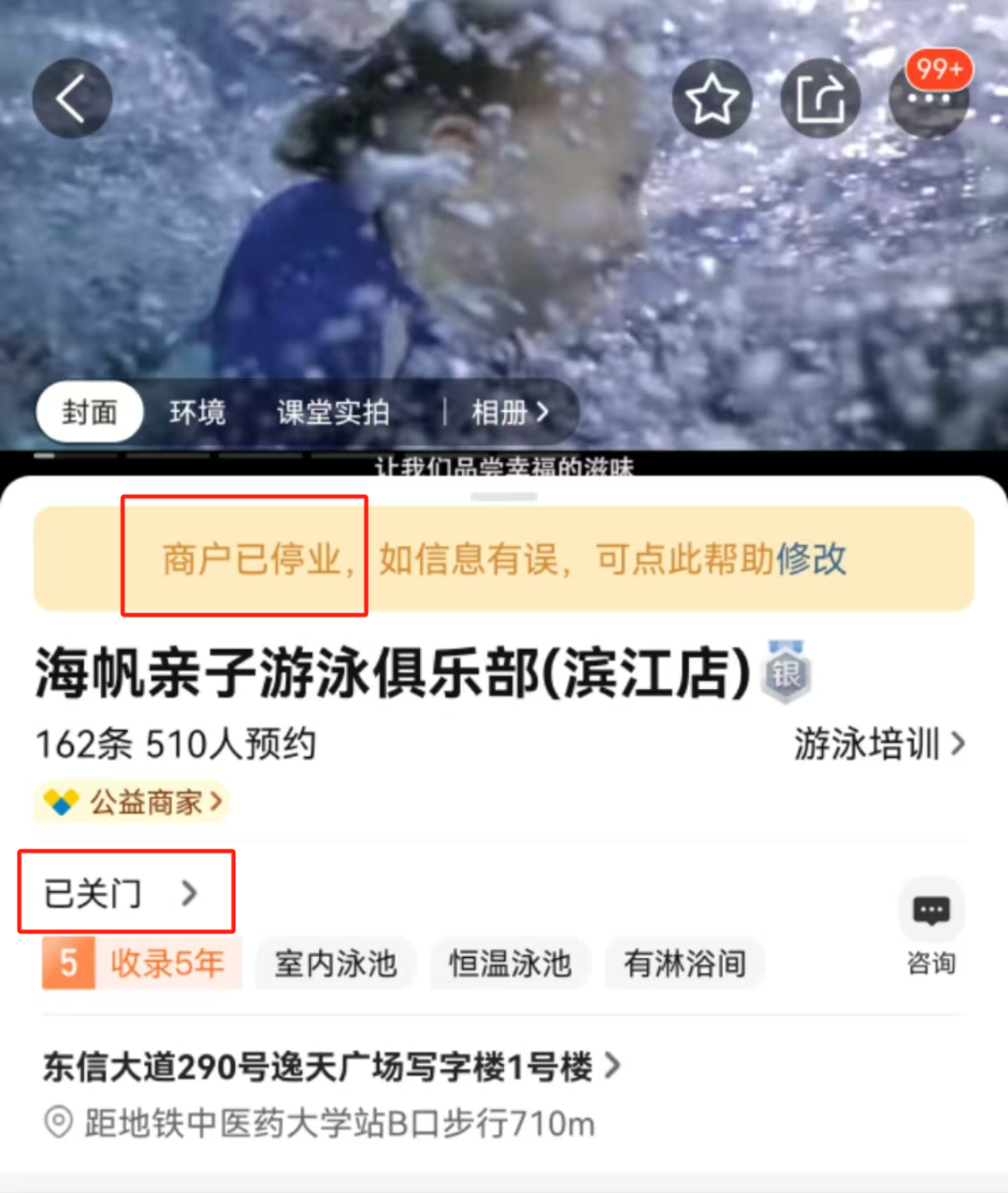Expand the 已关门 business hours row

121,893
